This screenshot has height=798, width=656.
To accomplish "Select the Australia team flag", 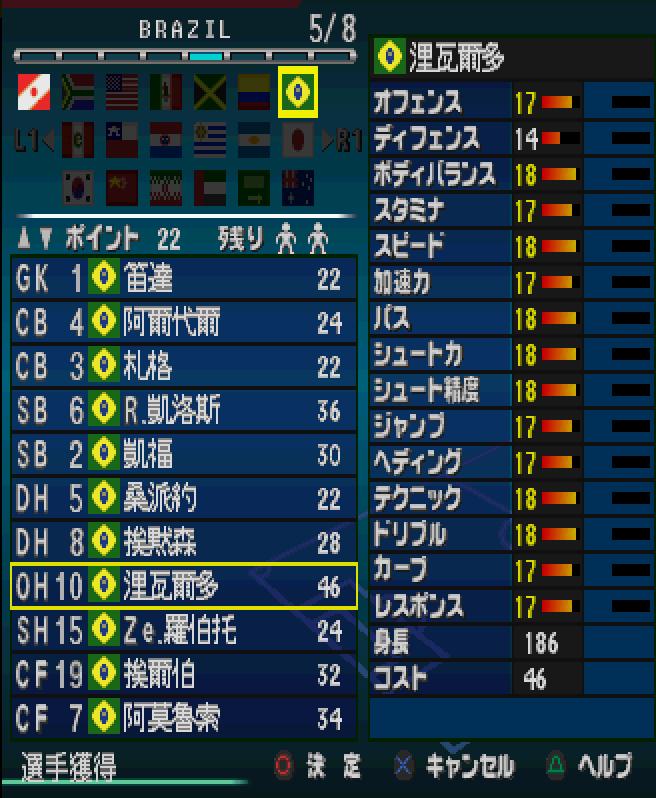I will tap(297, 186).
